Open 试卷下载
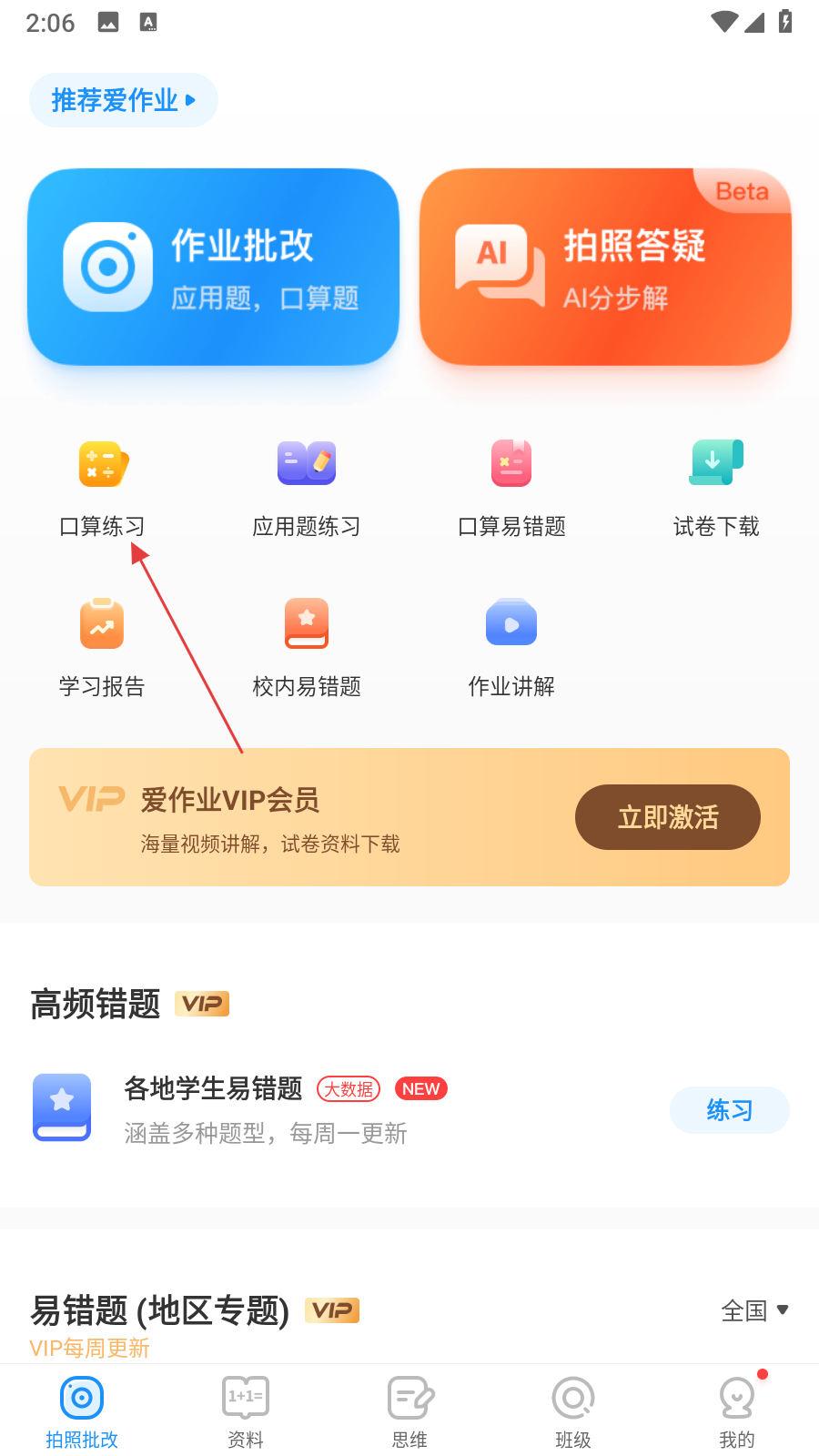The image size is (819, 1456). click(x=716, y=488)
